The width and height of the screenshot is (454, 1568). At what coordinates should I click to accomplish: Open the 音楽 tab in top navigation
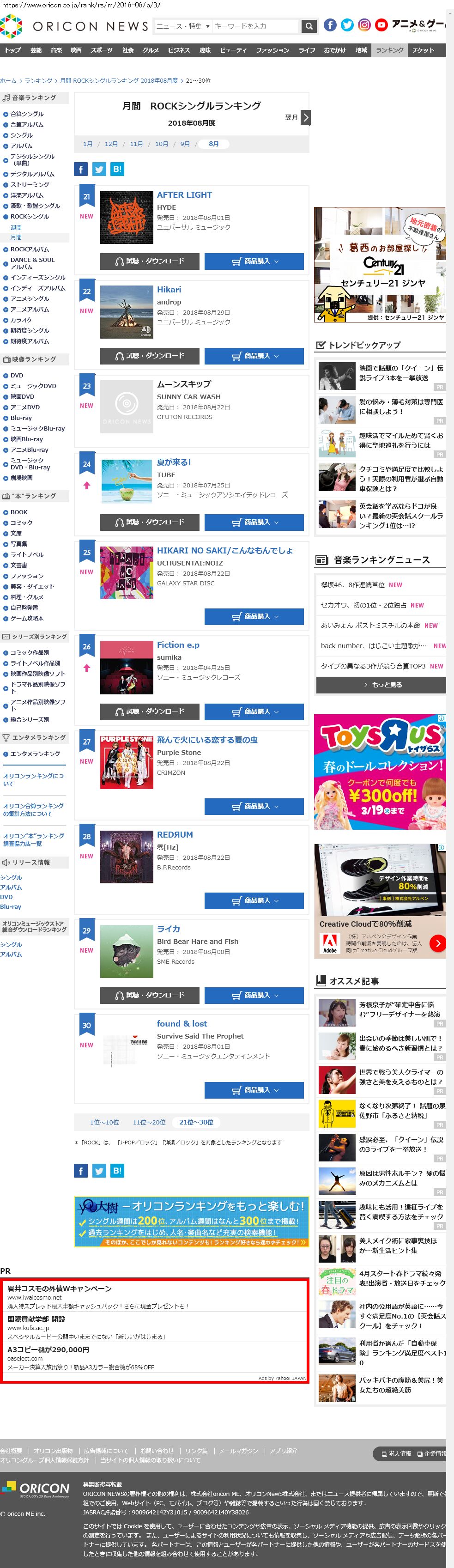pyautogui.click(x=56, y=50)
